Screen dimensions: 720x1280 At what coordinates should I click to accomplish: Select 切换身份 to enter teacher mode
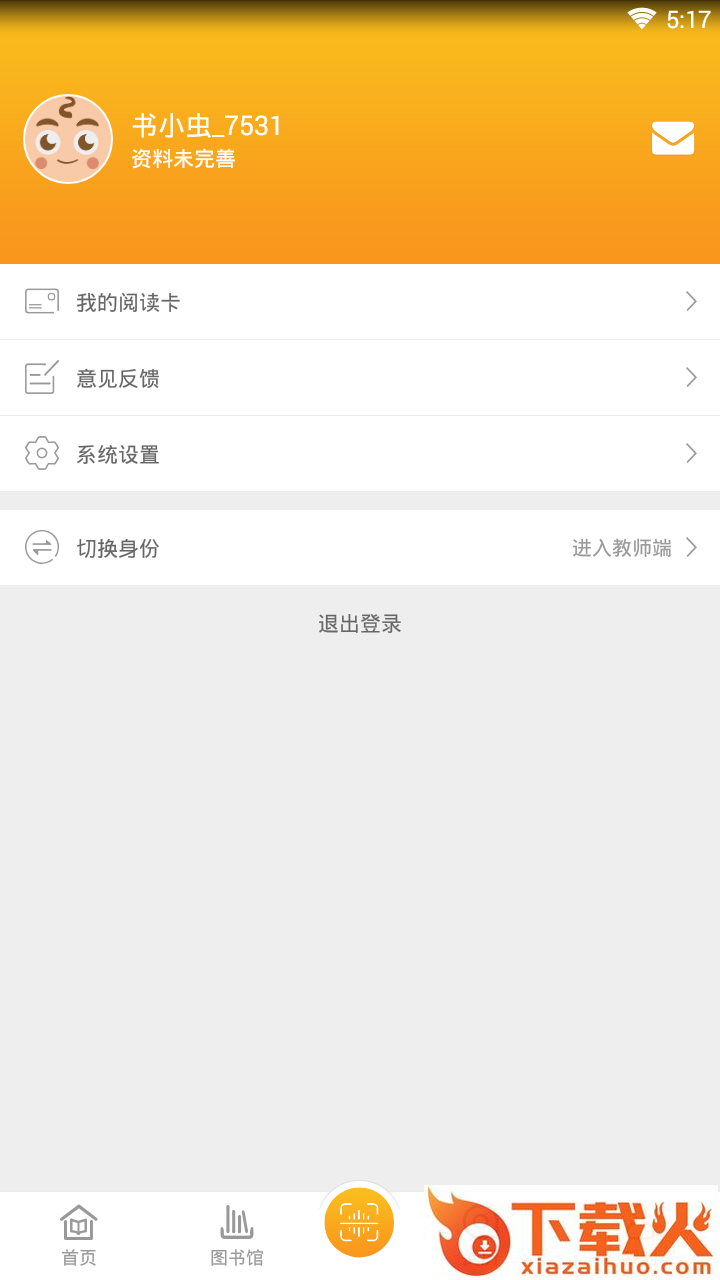click(x=360, y=548)
